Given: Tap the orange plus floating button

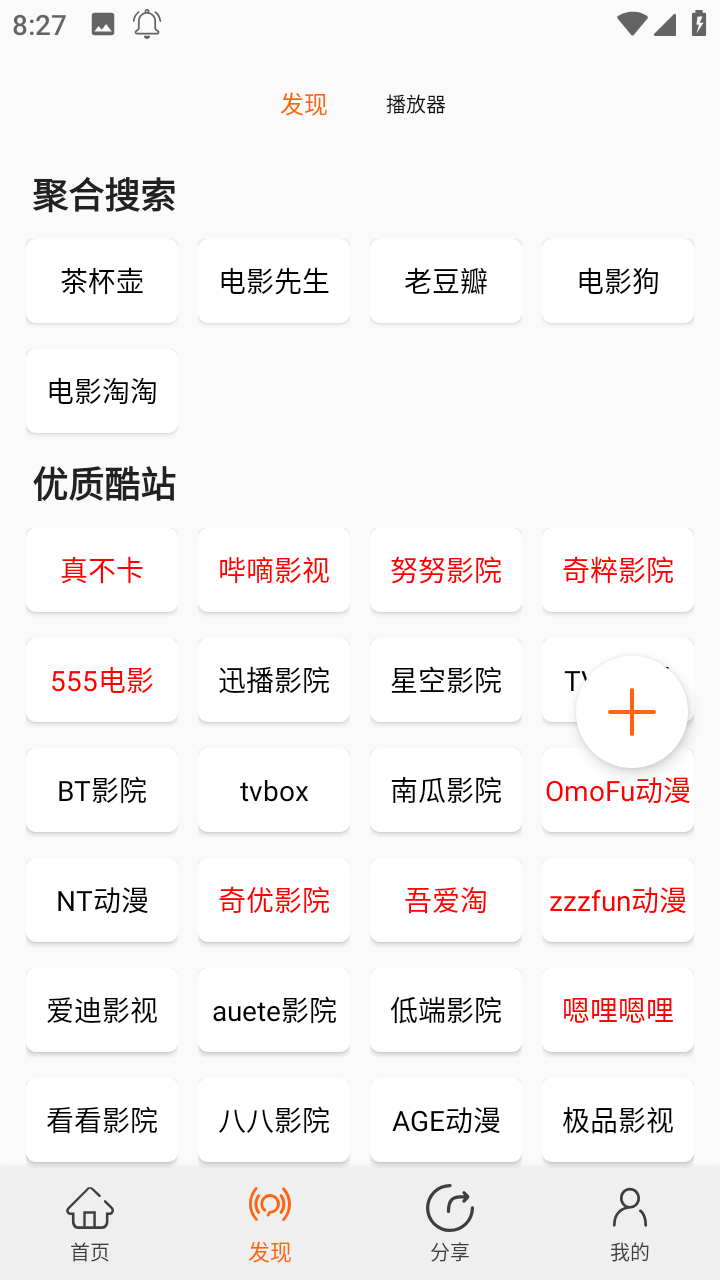Looking at the screenshot, I should 632,712.
